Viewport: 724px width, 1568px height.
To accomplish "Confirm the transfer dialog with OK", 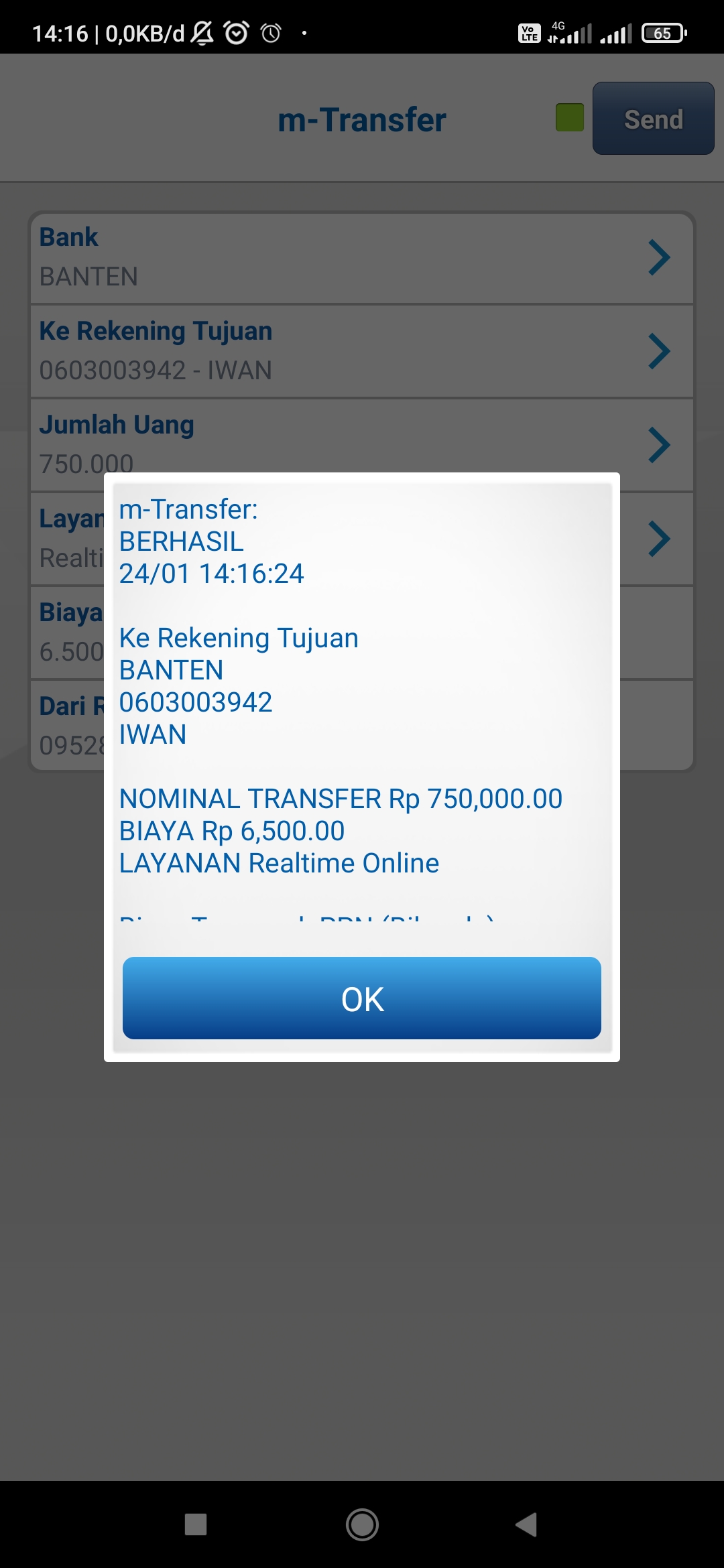I will [x=361, y=998].
